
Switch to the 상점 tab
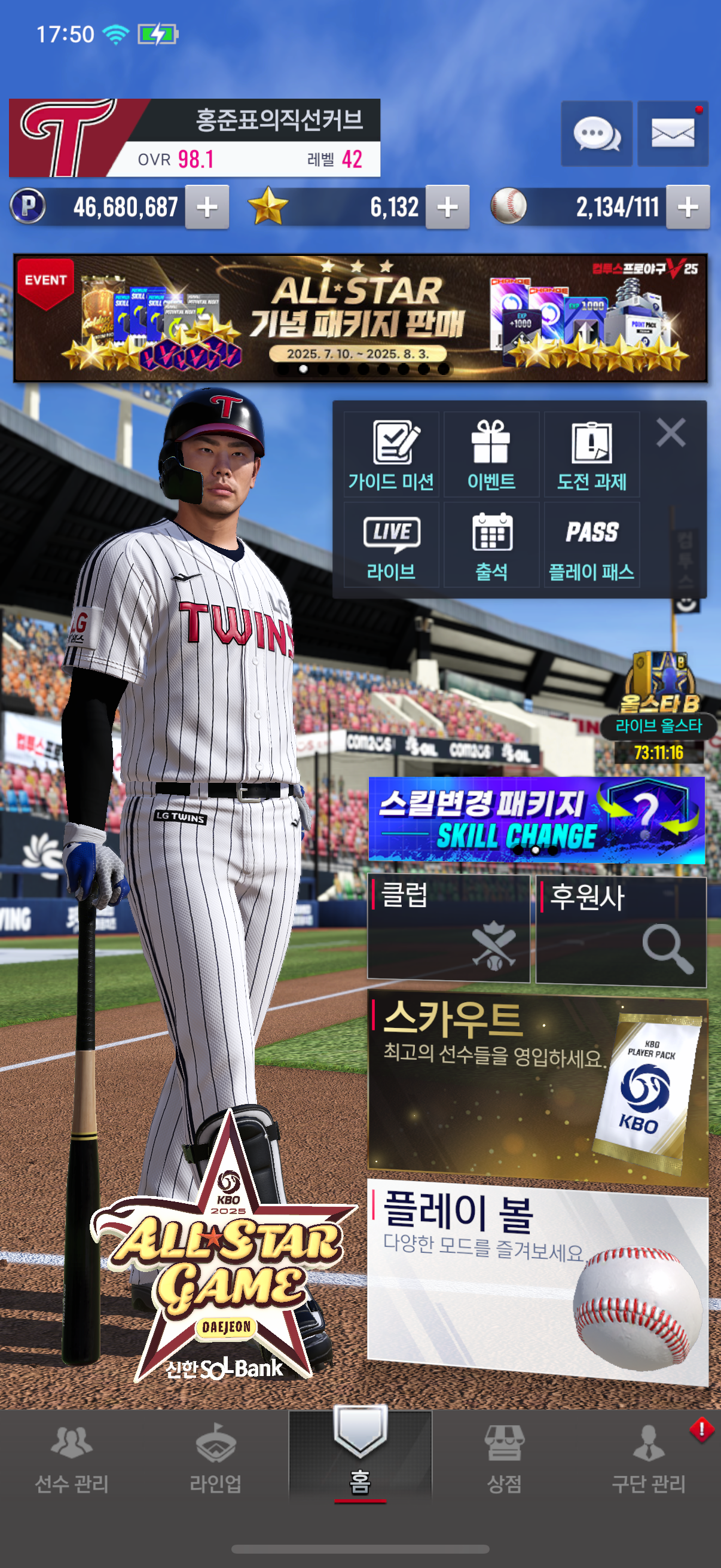click(504, 1458)
